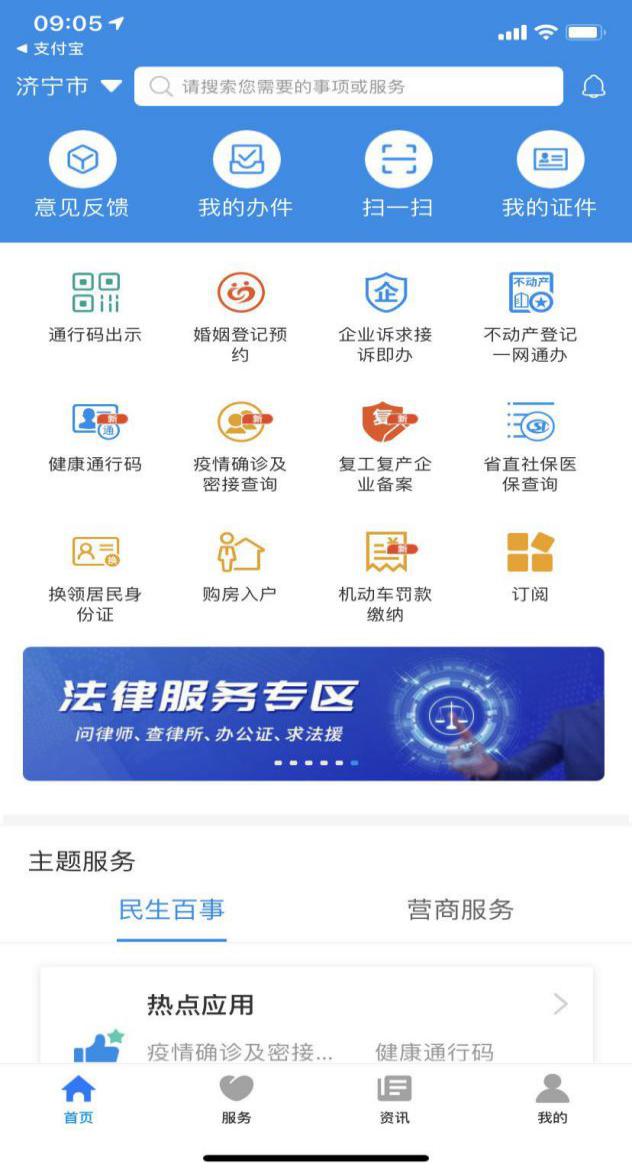Screen dimensions: 632x1172
Task: Open 我的办件
Action: [246, 175]
